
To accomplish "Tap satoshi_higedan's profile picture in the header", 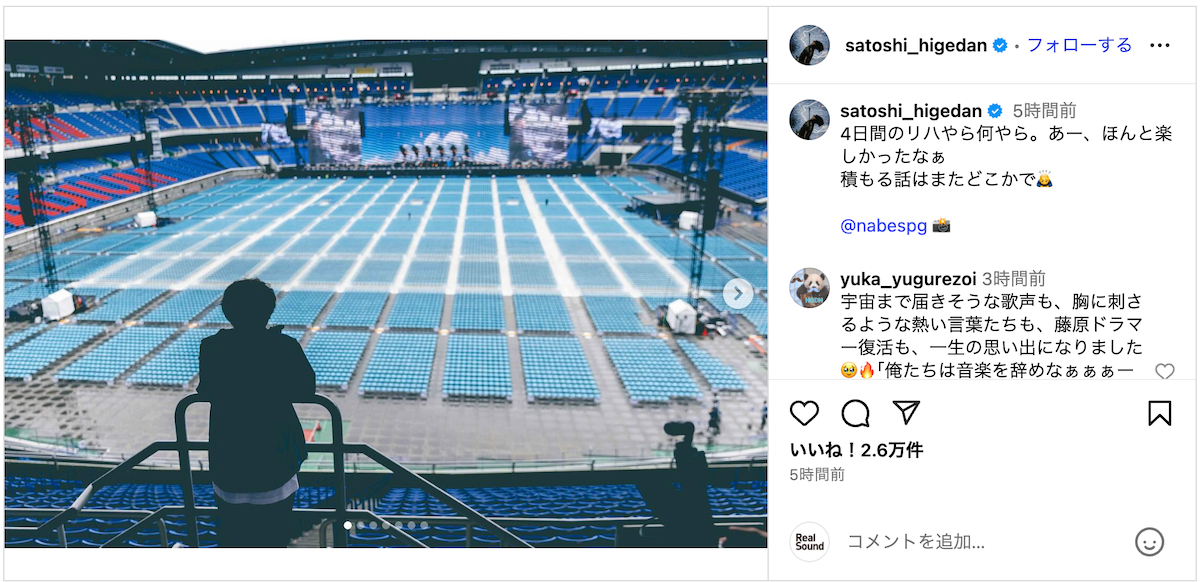I will point(809,46).
